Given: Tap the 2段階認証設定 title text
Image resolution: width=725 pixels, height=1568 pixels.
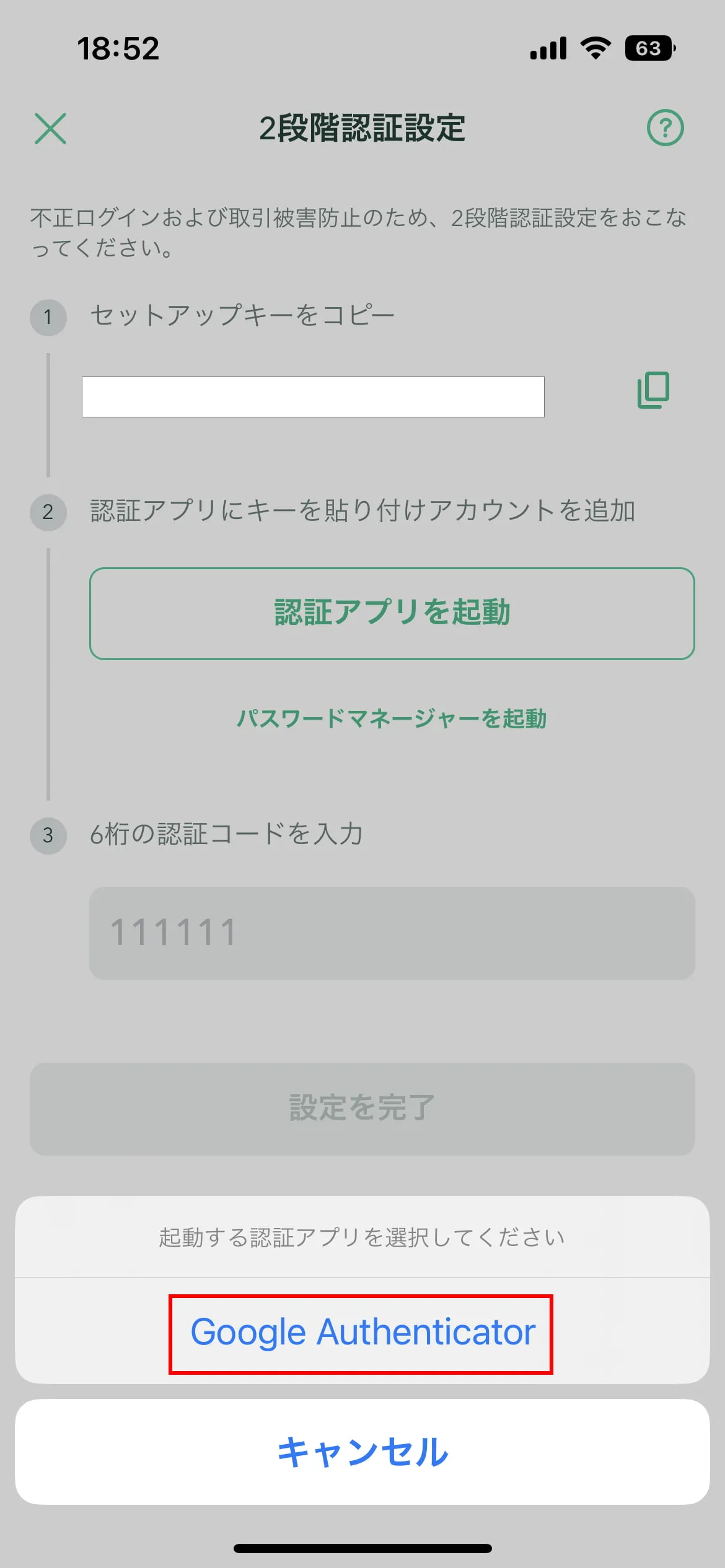Looking at the screenshot, I should [362, 129].
